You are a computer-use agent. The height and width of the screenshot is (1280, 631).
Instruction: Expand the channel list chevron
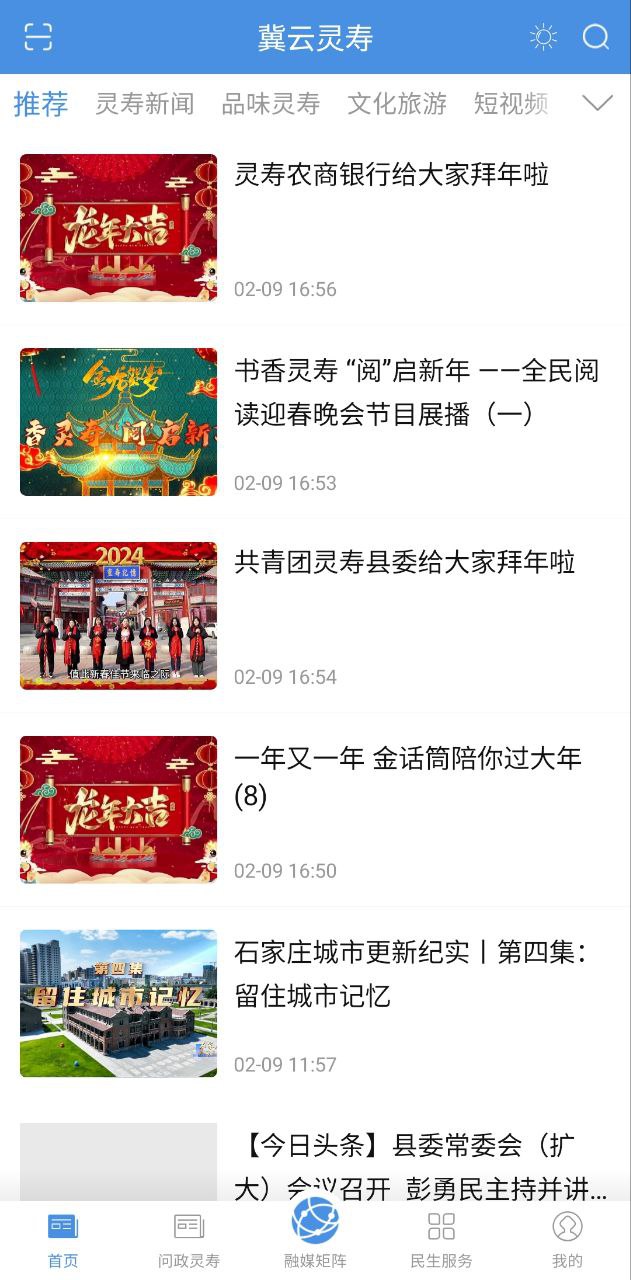tap(598, 104)
